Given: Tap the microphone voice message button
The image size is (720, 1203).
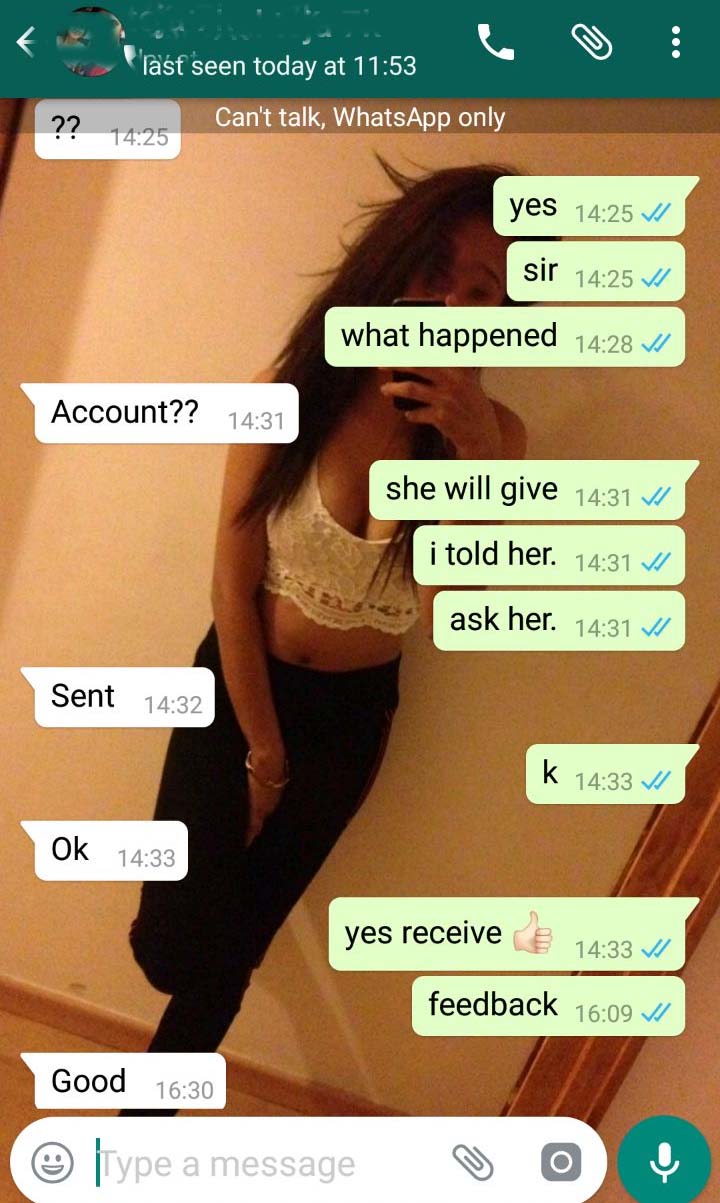Looking at the screenshot, I should (x=664, y=1162).
